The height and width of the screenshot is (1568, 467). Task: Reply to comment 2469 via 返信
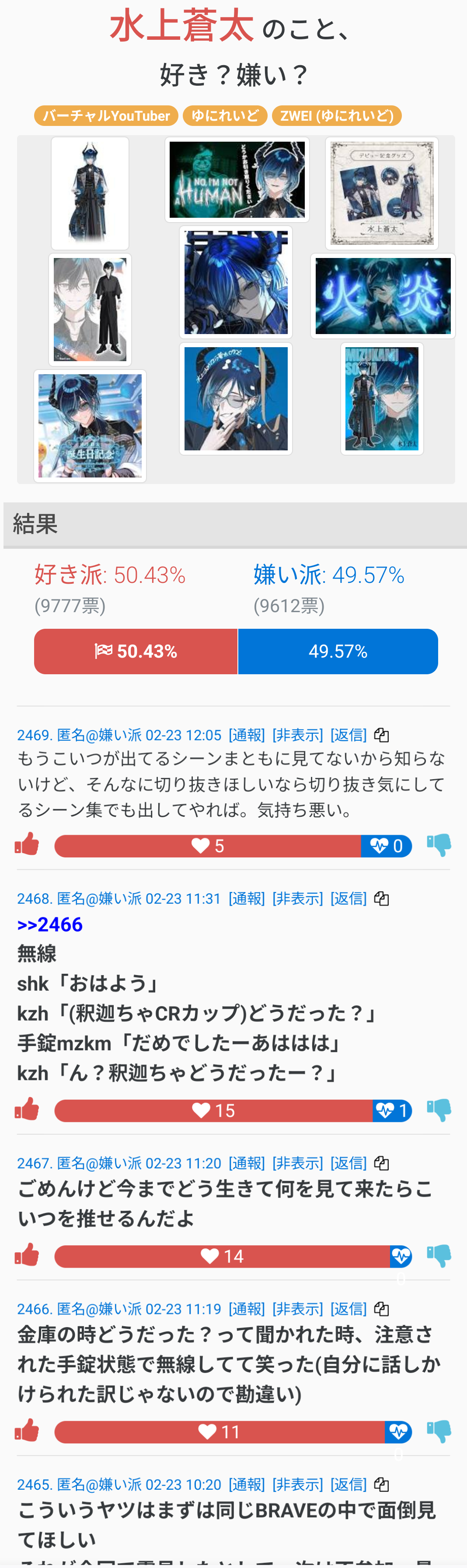(349, 735)
